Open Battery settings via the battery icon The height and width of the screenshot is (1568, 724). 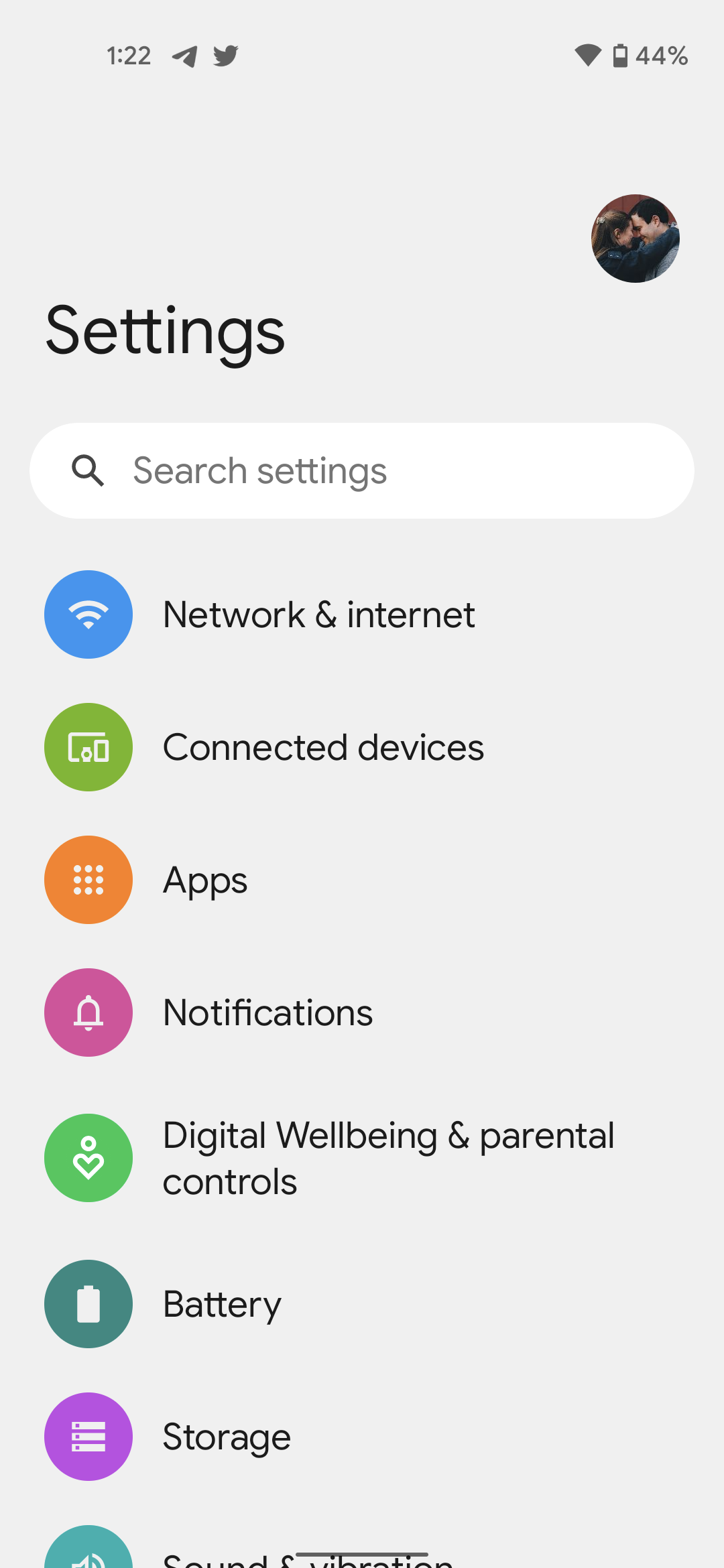click(x=88, y=1303)
